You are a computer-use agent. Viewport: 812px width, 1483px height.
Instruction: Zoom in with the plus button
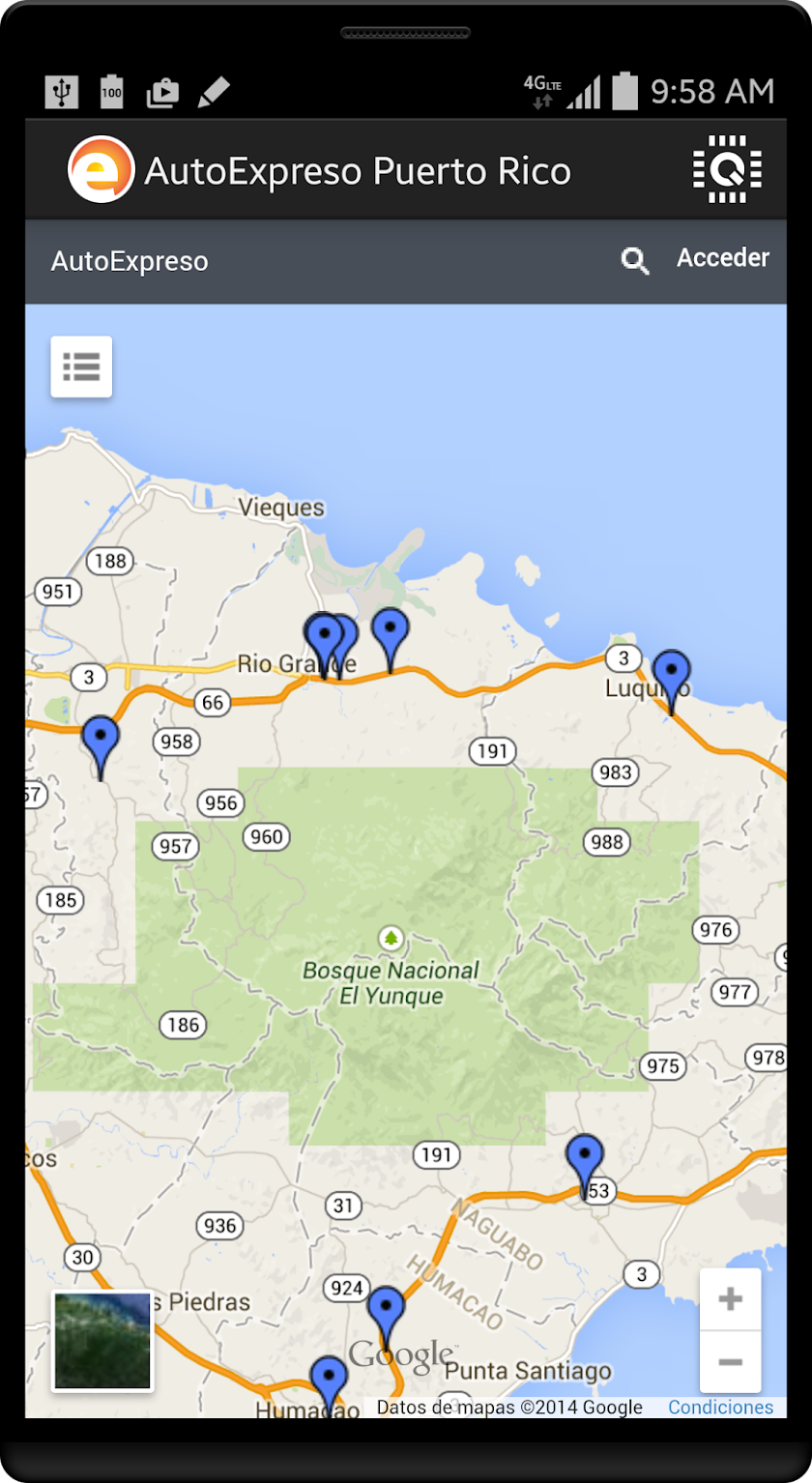pyautogui.click(x=730, y=1298)
